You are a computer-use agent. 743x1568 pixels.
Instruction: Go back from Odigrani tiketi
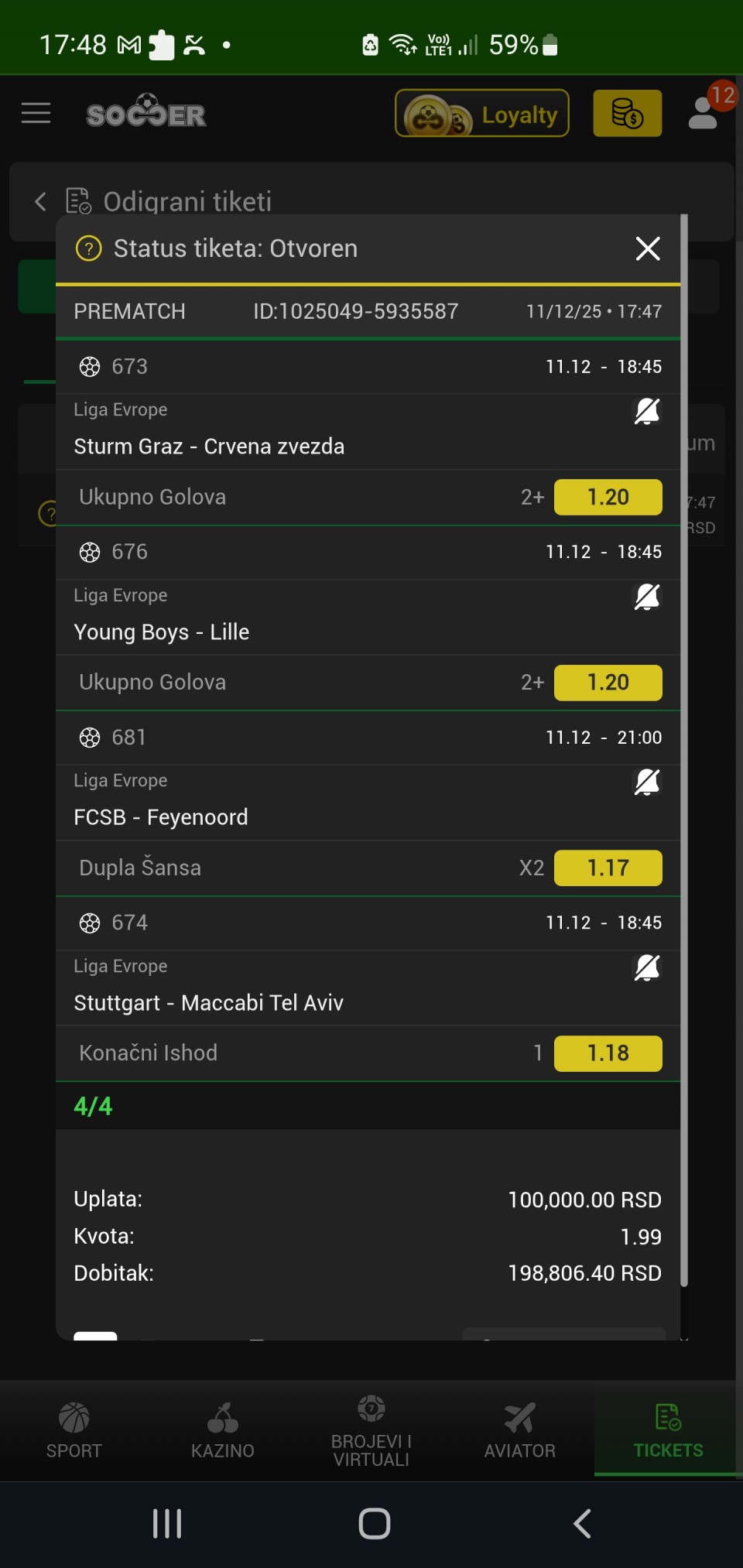40,202
